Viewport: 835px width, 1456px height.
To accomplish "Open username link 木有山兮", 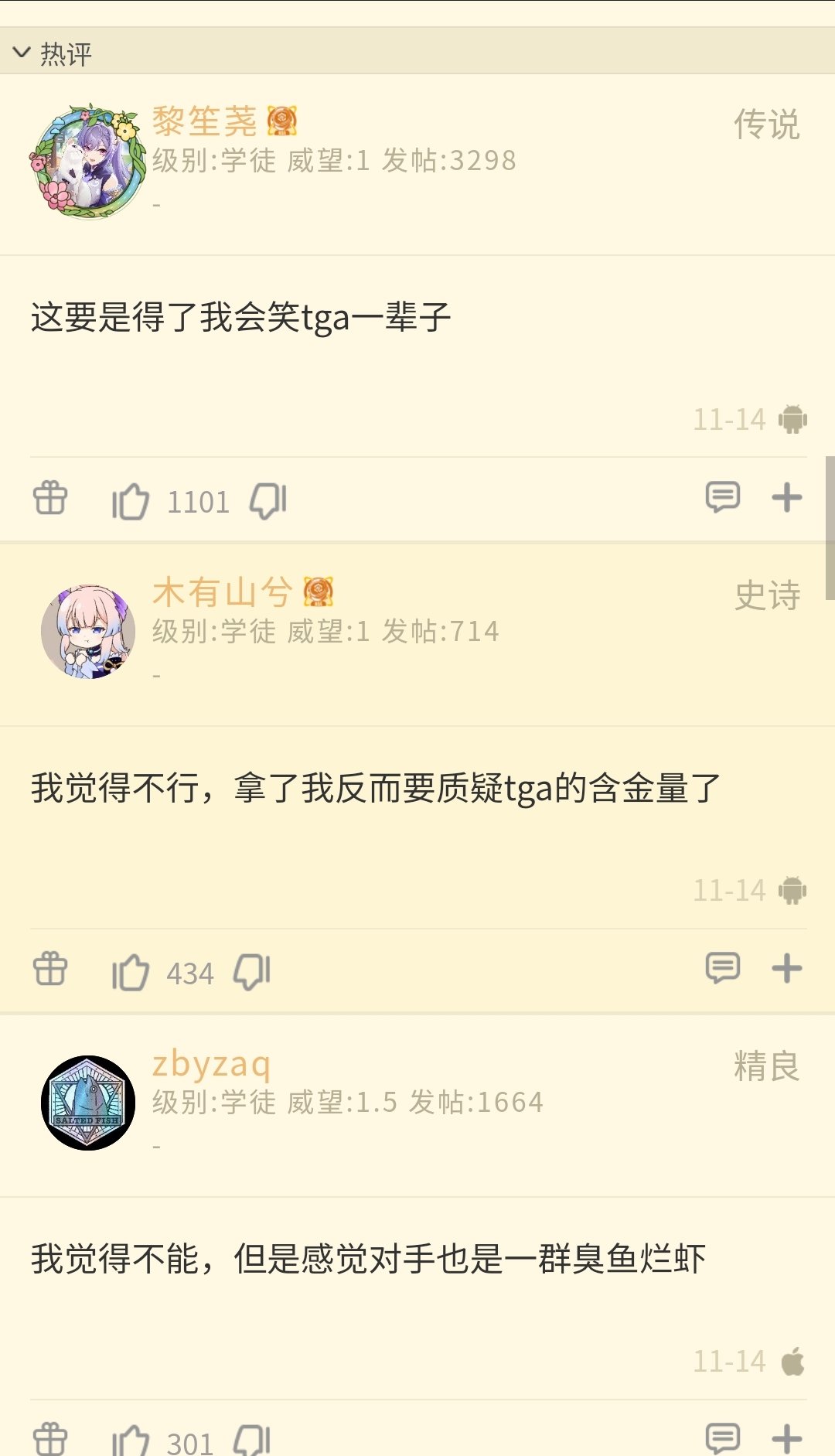I will [x=222, y=592].
